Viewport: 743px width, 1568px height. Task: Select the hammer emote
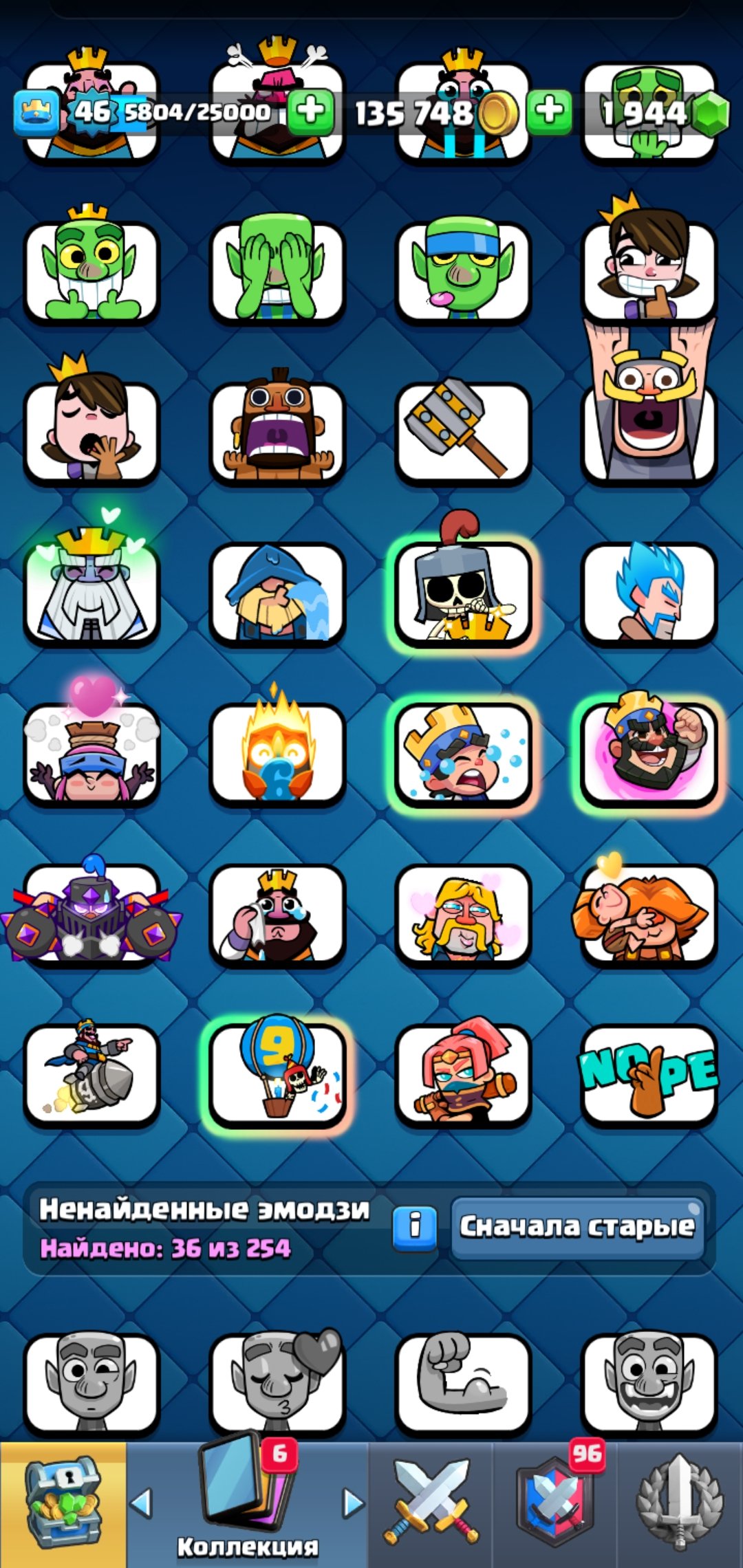point(462,432)
